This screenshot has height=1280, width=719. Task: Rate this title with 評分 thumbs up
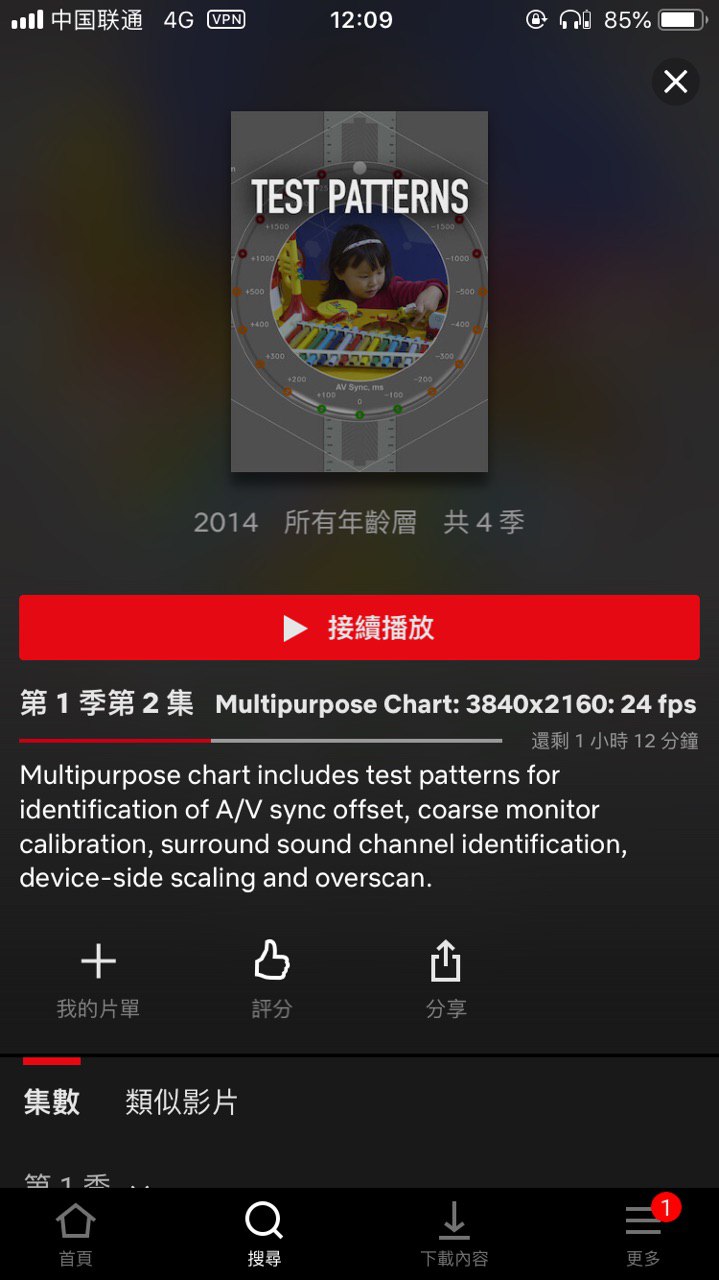pos(271,979)
